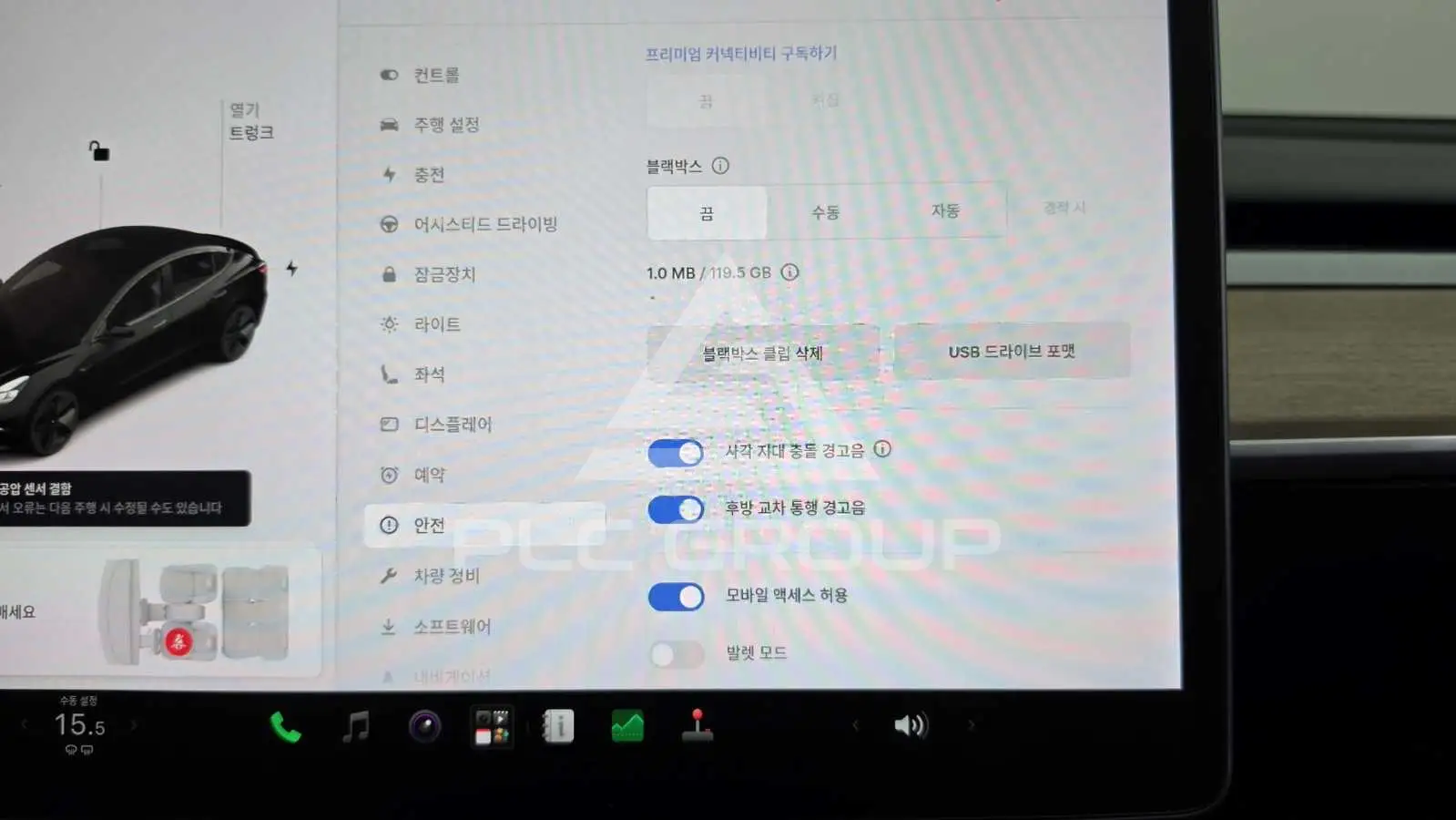Enable 발렛 모드 switch
Screen dimensions: 1456x820
[x=677, y=654]
